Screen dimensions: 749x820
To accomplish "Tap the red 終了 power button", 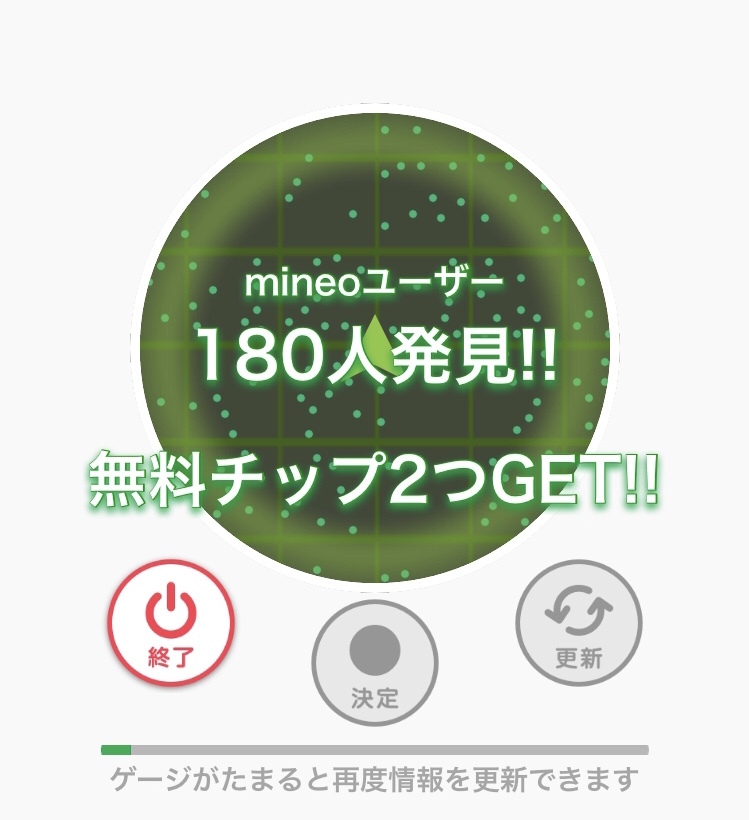I will pyautogui.click(x=171, y=623).
